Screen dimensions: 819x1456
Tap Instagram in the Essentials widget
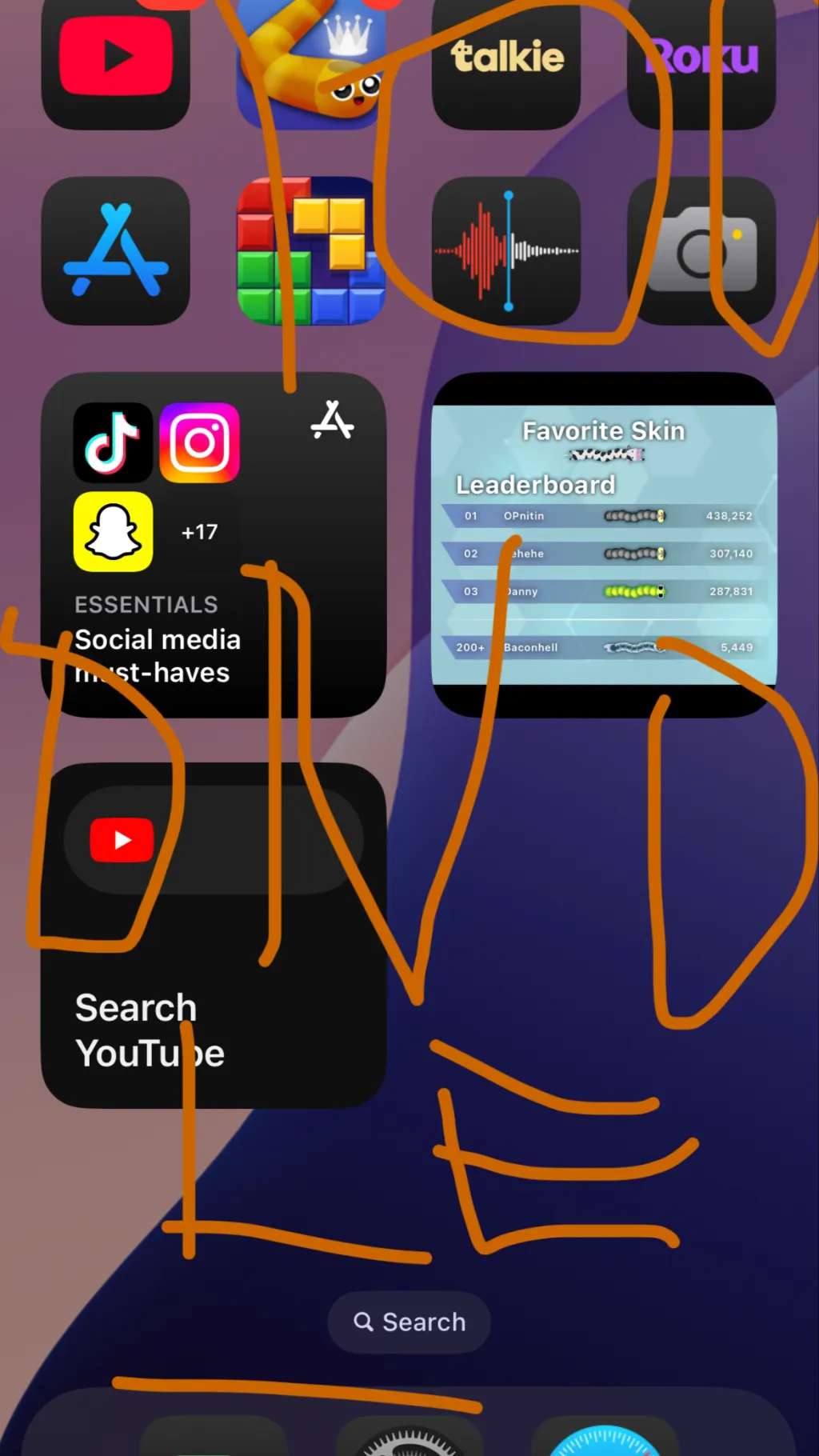click(x=199, y=442)
